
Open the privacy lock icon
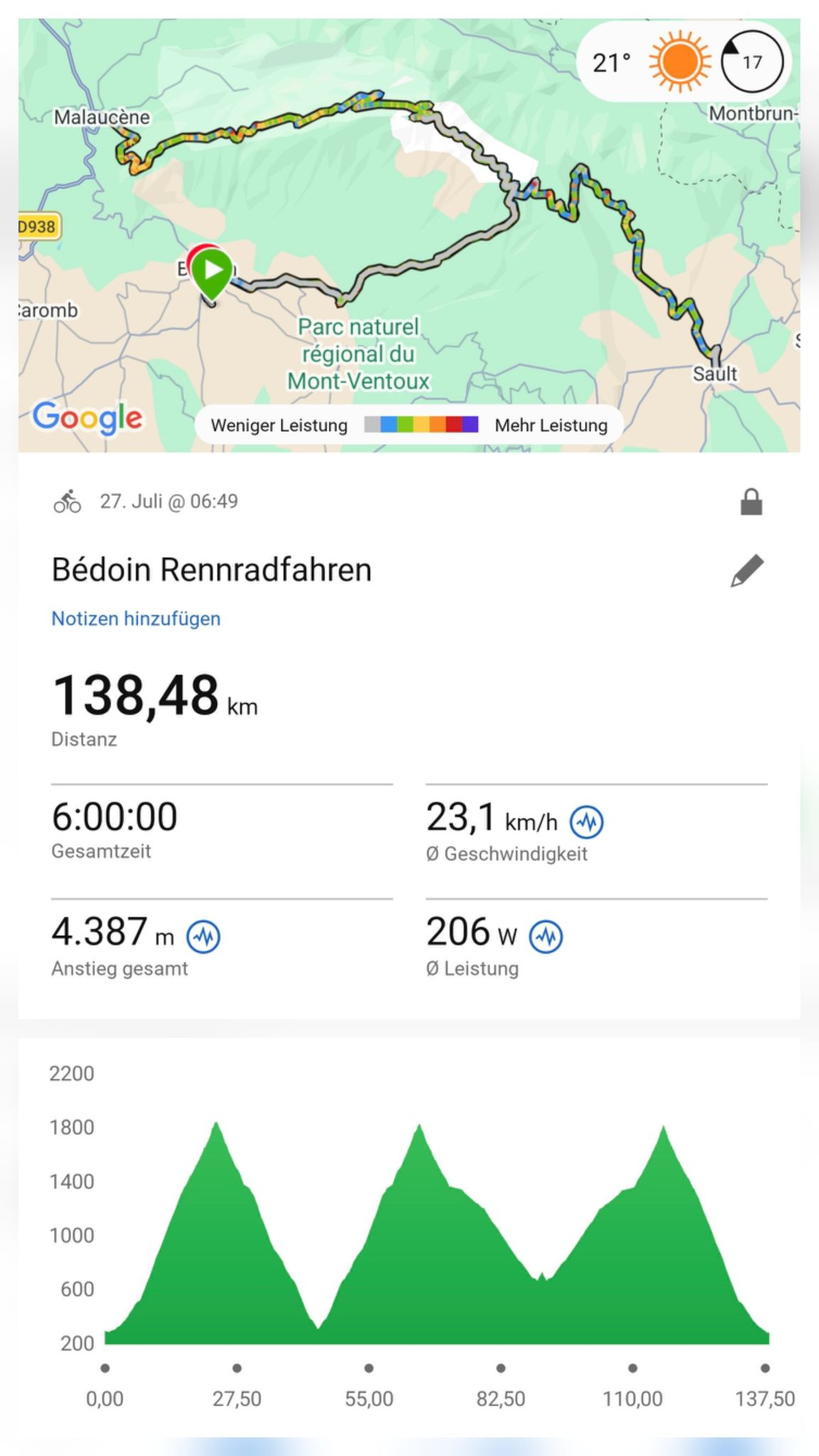751,502
